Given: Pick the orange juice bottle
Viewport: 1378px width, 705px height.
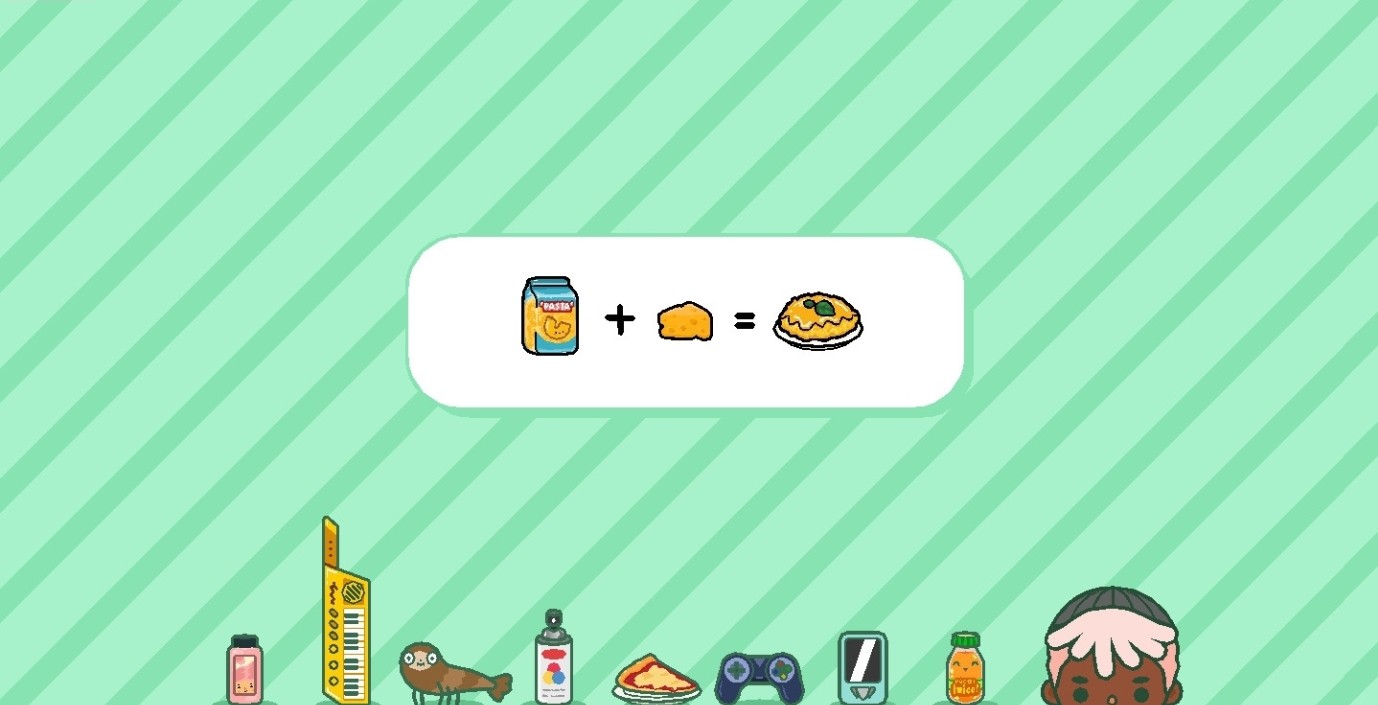Looking at the screenshot, I should (965, 669).
